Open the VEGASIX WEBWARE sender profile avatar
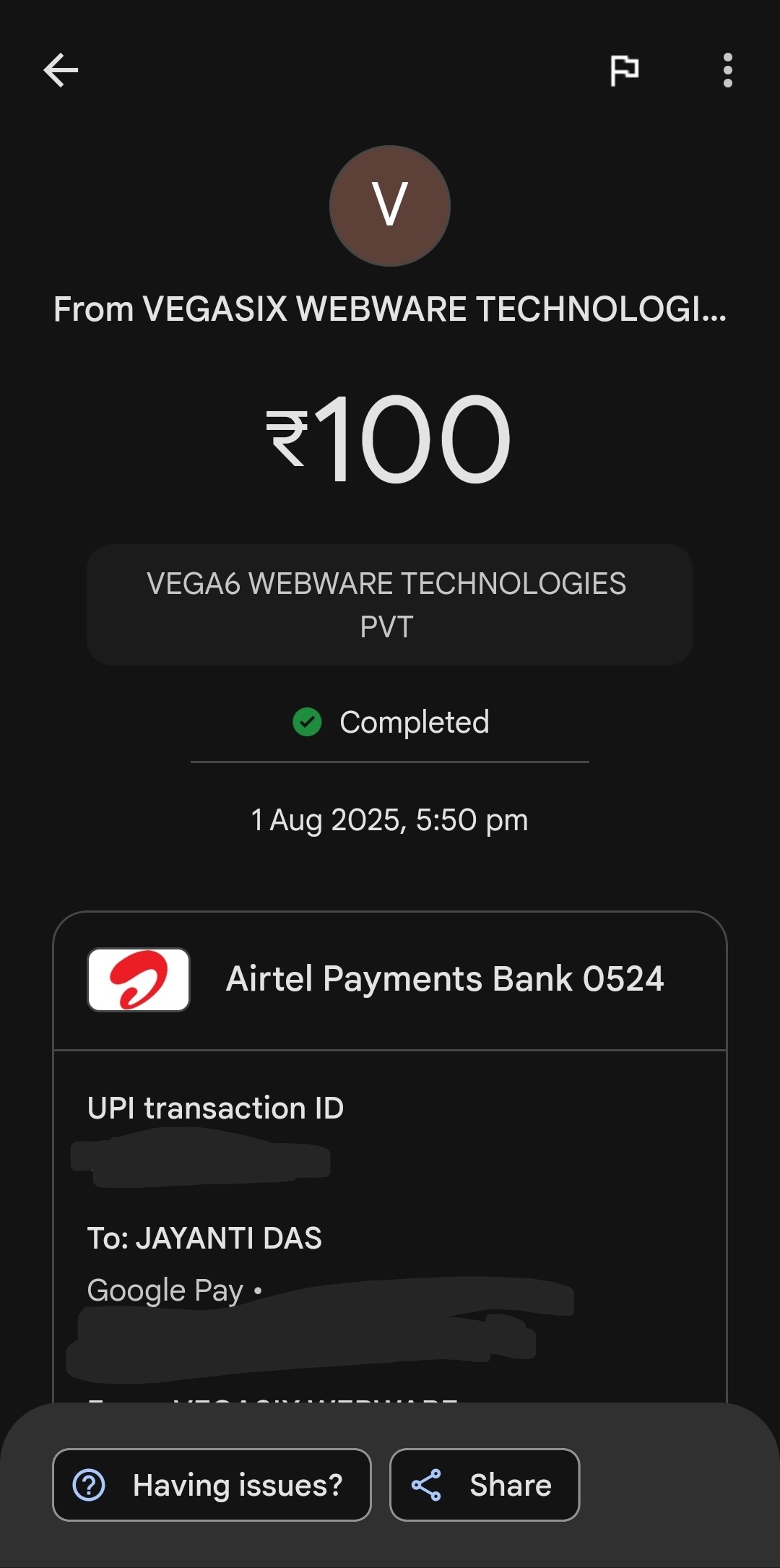The width and height of the screenshot is (780, 1568). 390,206
